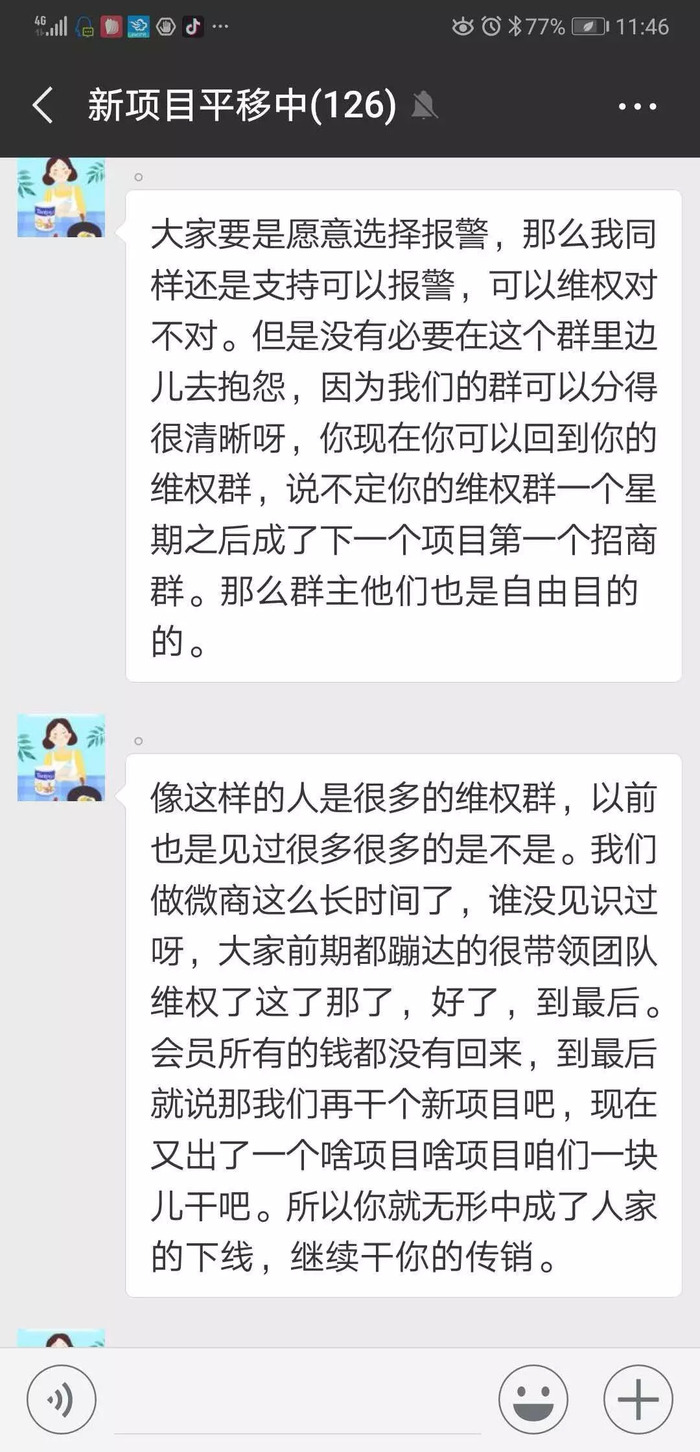Switch to voice message input
Viewport: 700px width, 1452px height.
tap(61, 1400)
